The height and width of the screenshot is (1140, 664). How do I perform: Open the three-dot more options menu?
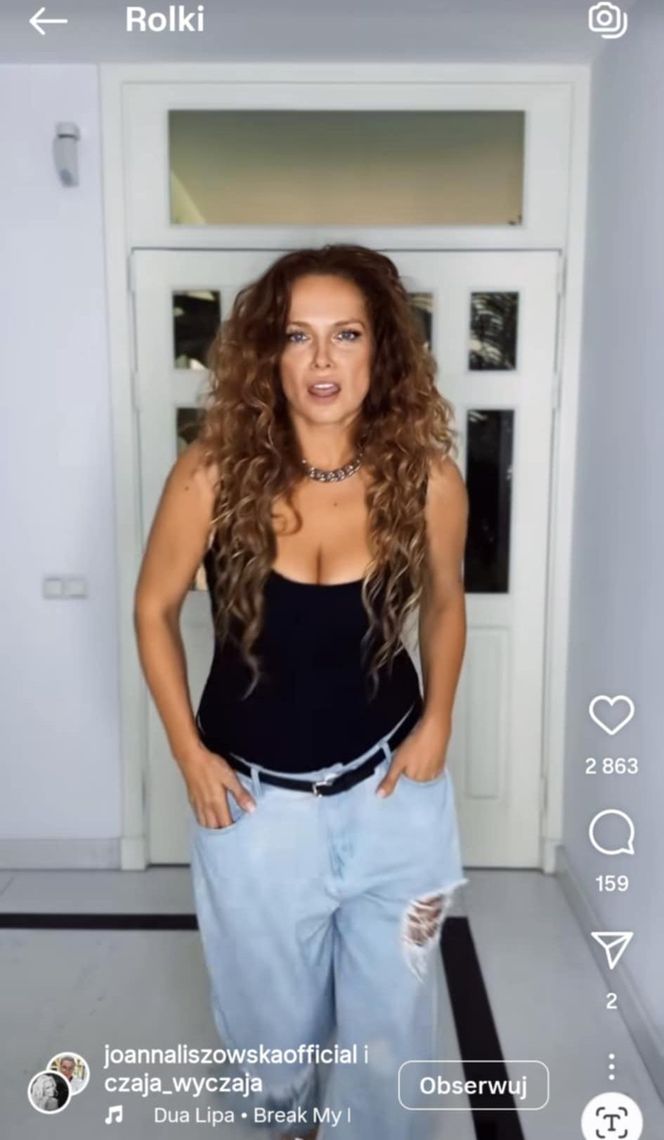point(611,1067)
